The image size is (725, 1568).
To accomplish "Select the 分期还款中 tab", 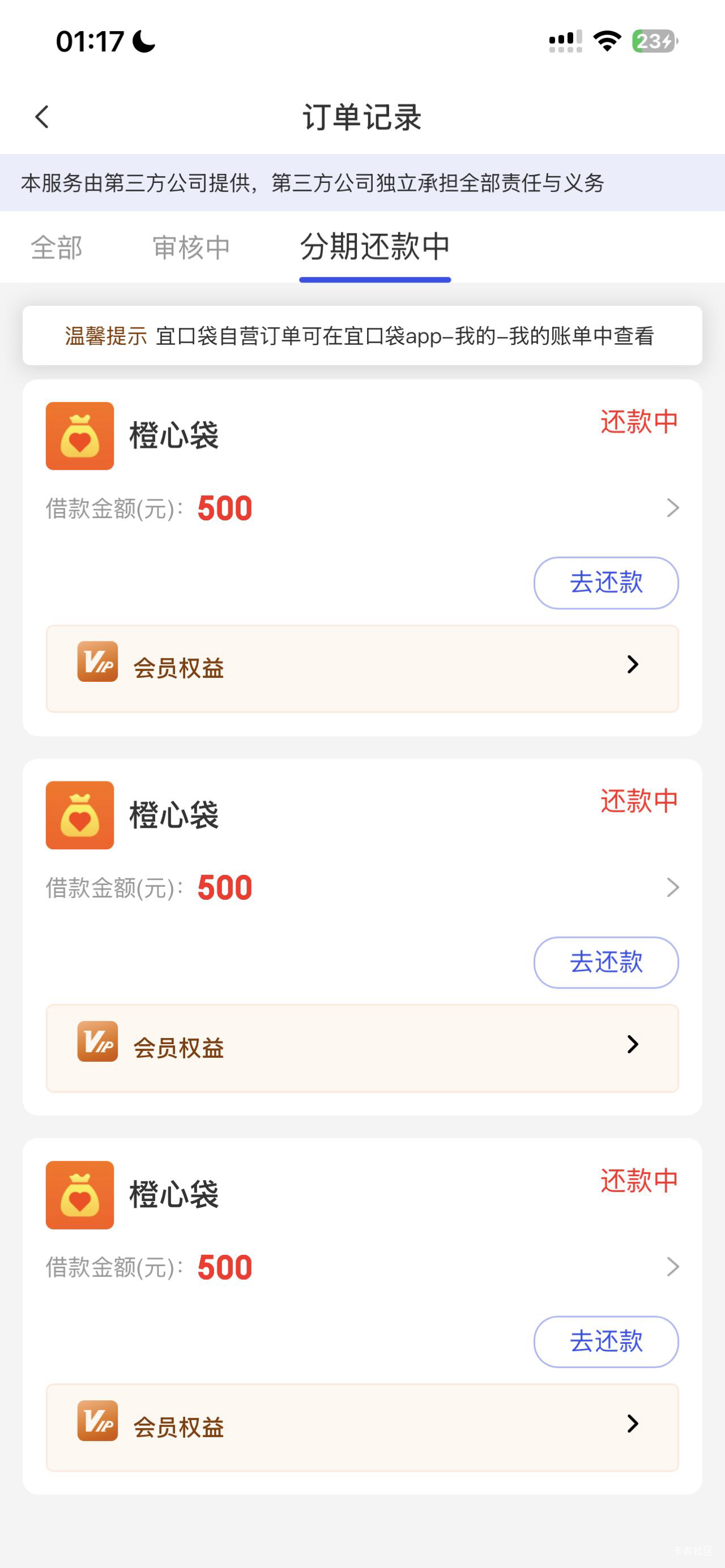I will click(x=374, y=247).
